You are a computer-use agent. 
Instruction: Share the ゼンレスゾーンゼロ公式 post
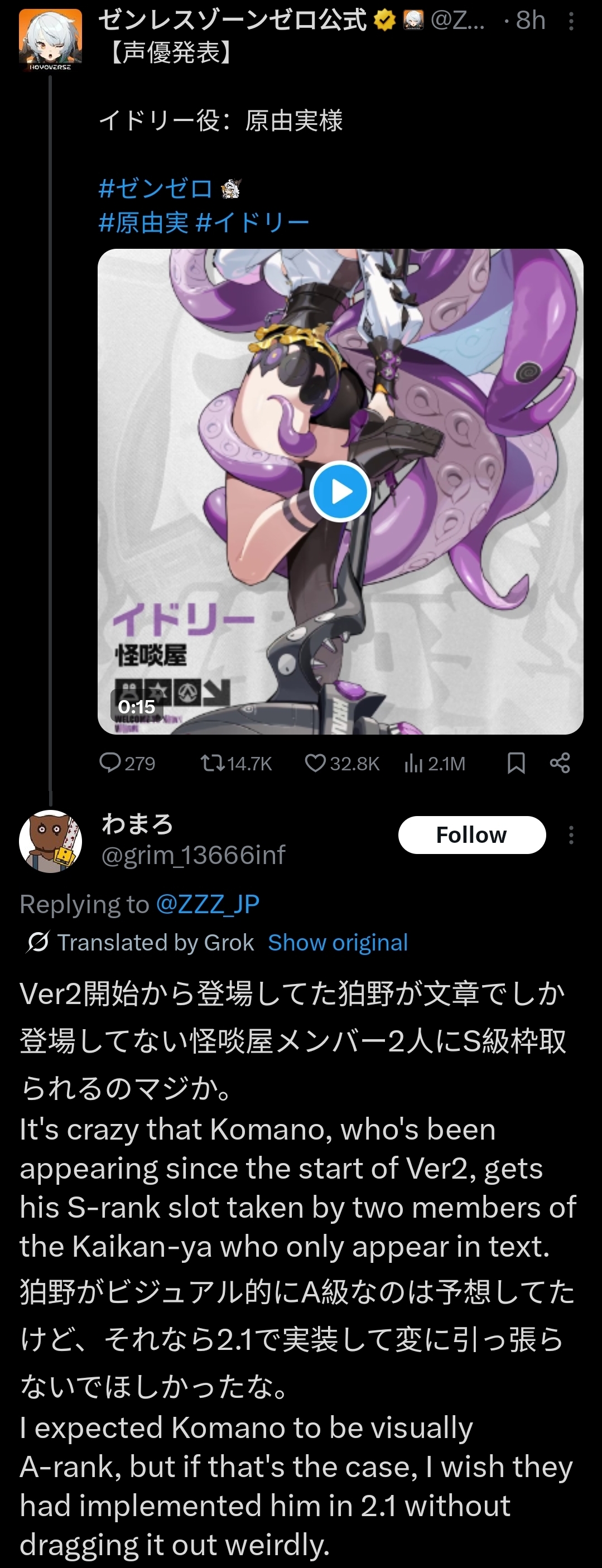560,763
